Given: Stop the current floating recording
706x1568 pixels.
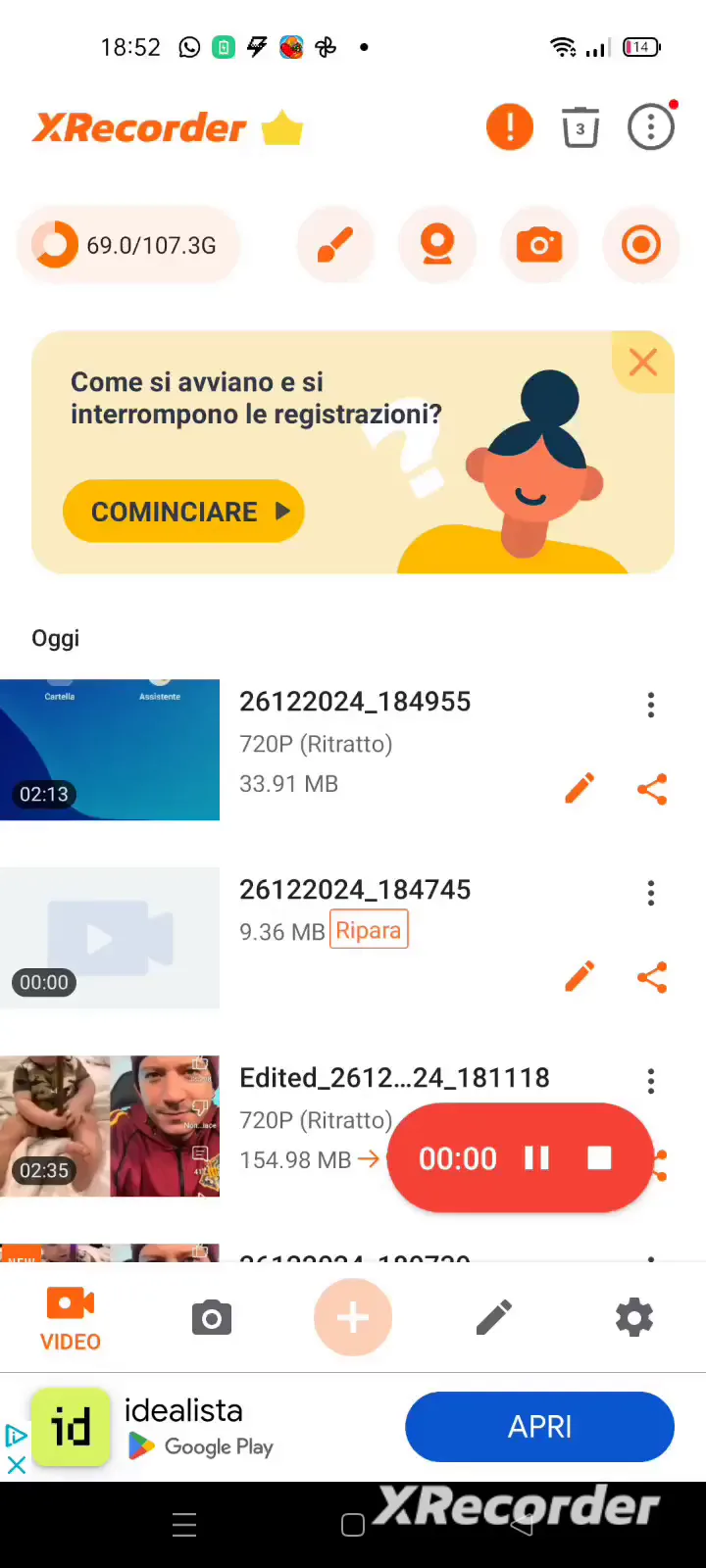Looking at the screenshot, I should (599, 1158).
